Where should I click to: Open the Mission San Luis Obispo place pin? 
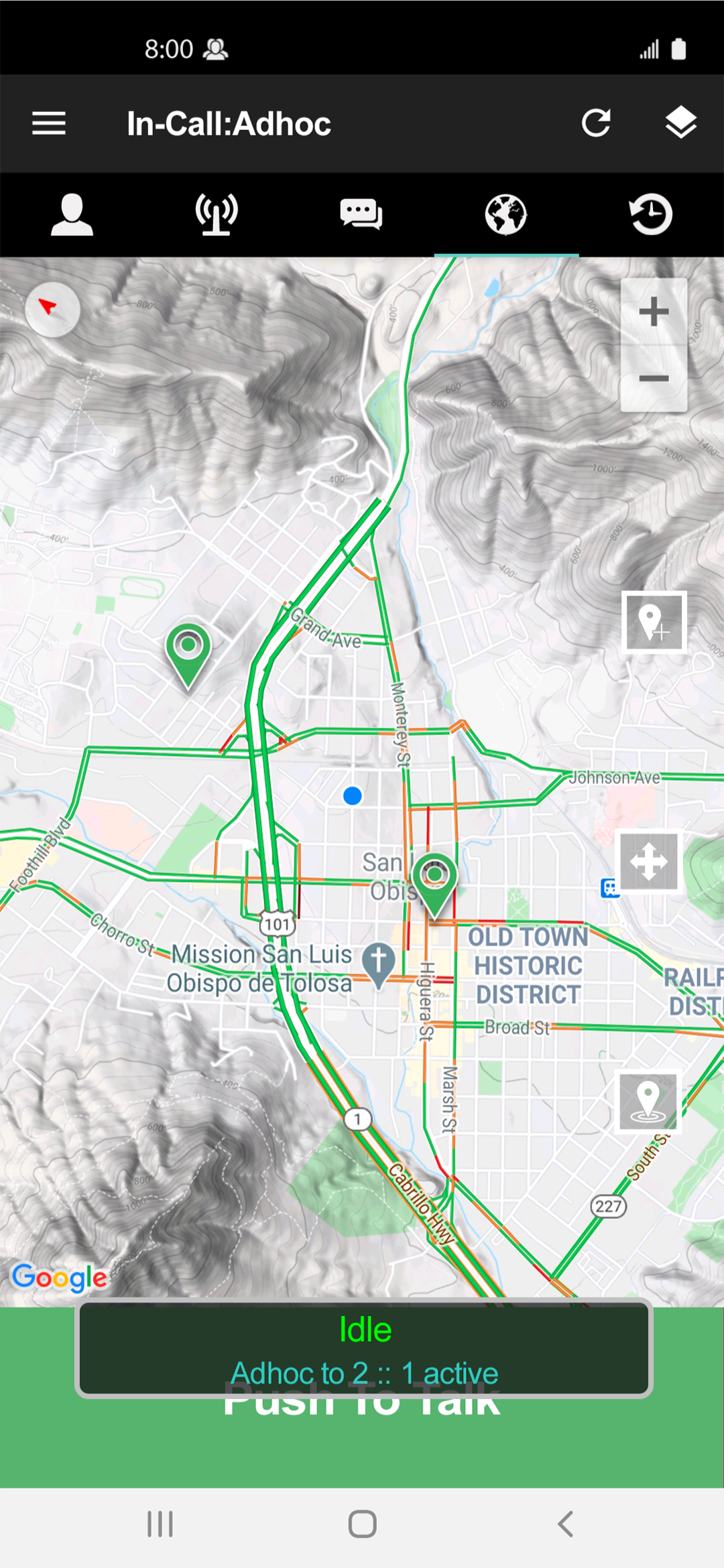378,963
